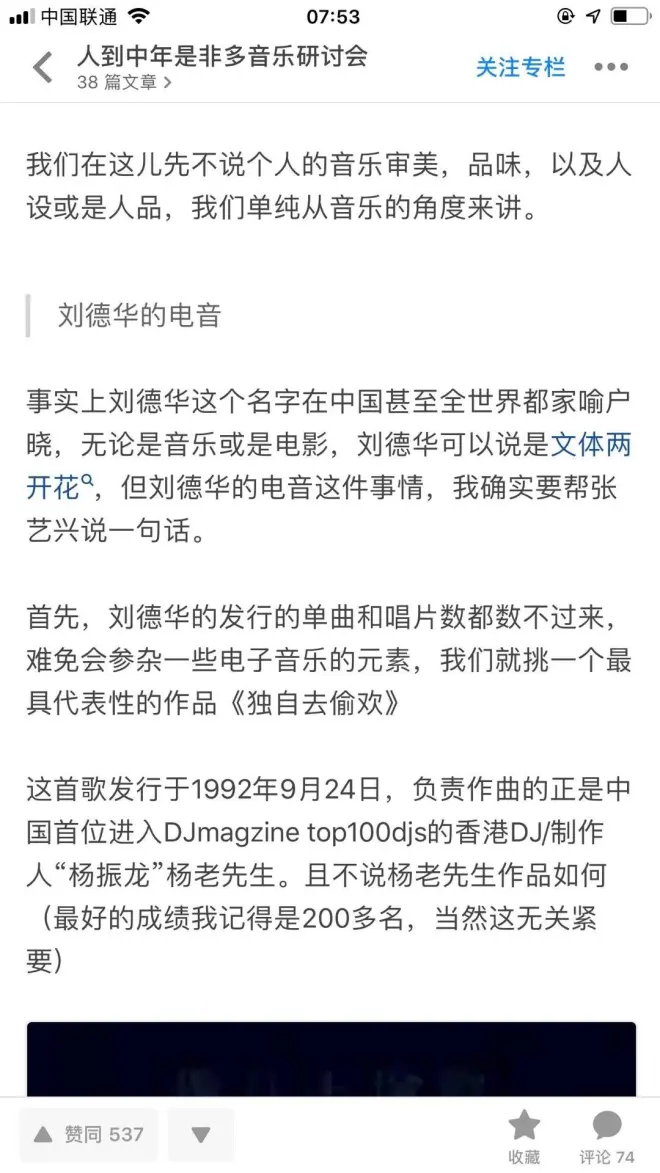Screen dimensions: 660x1173
Task: Go back with the top-left arrow
Action: click(x=42, y=67)
